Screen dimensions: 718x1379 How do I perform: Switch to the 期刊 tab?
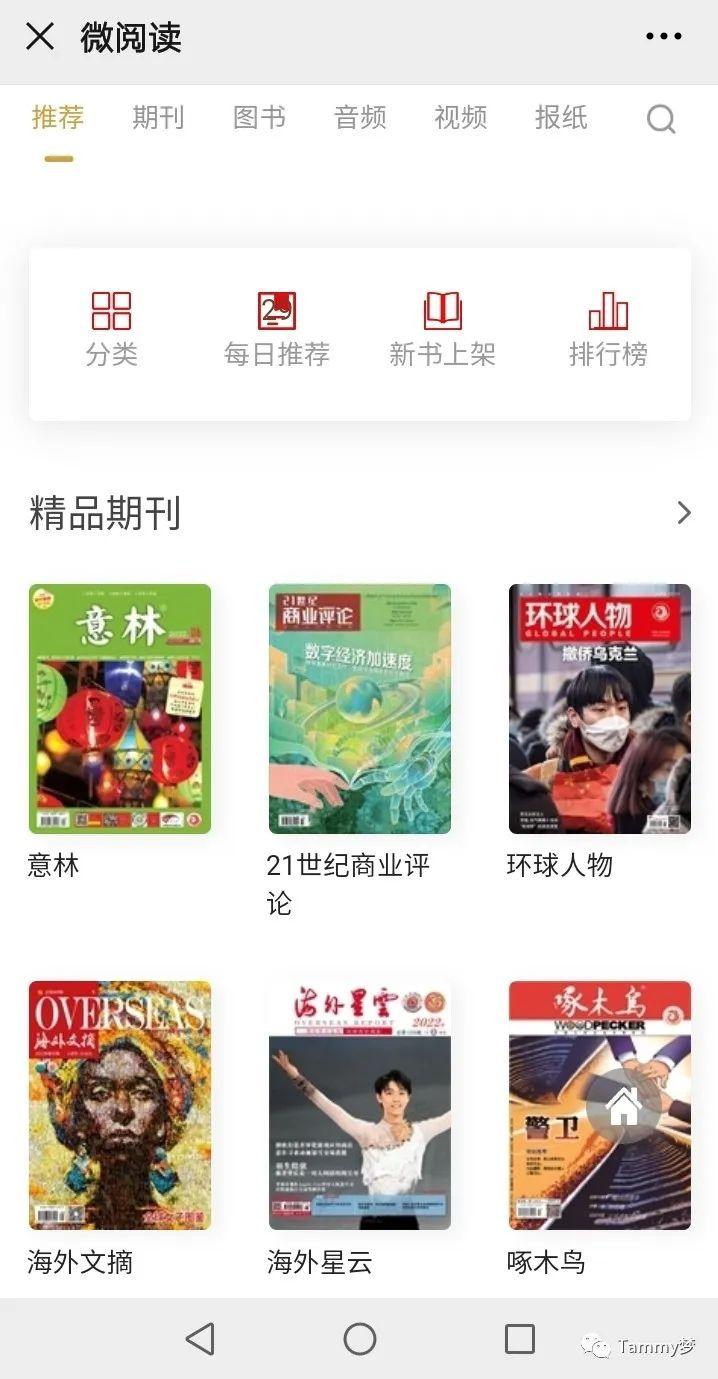(158, 118)
